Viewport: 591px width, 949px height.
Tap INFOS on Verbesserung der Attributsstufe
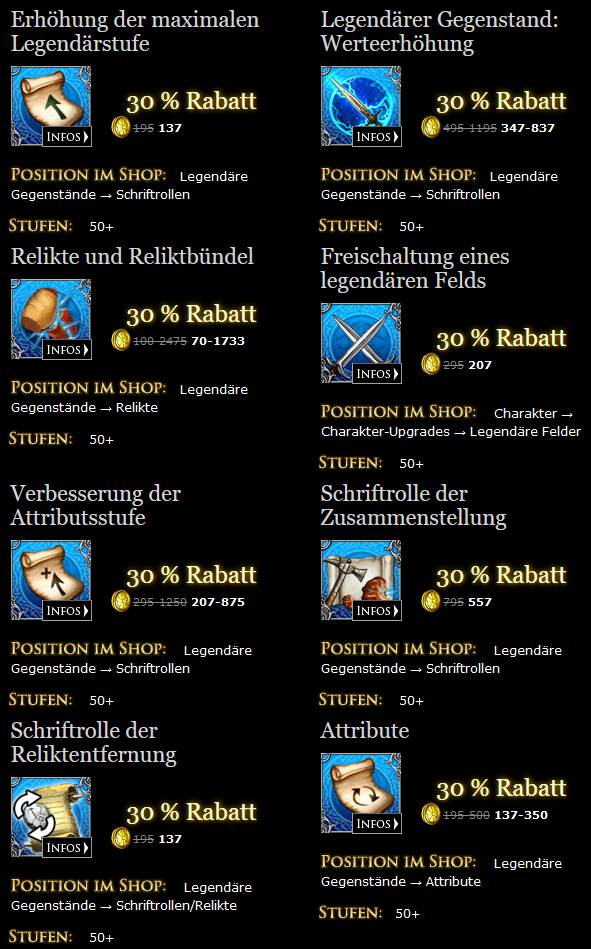67,611
